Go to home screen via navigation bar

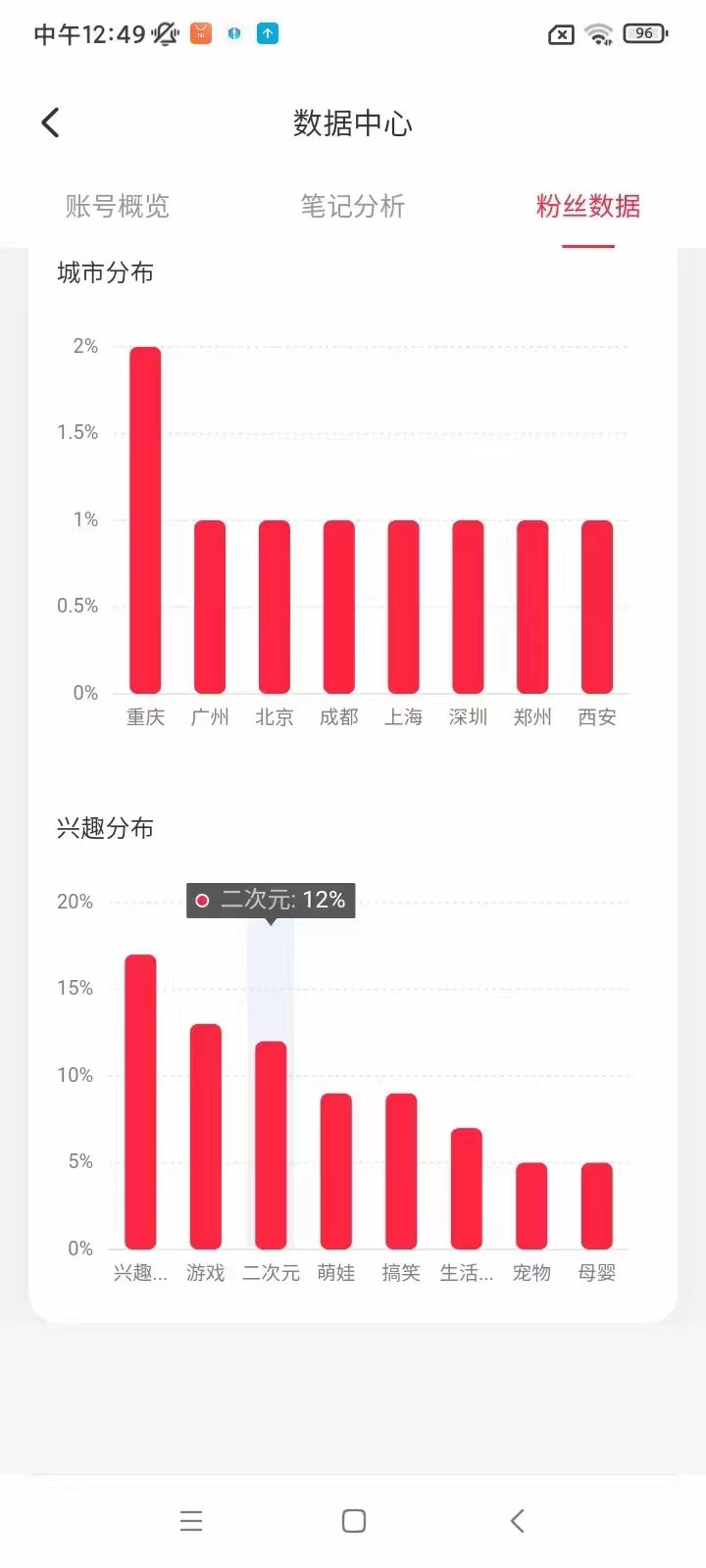tap(354, 1521)
